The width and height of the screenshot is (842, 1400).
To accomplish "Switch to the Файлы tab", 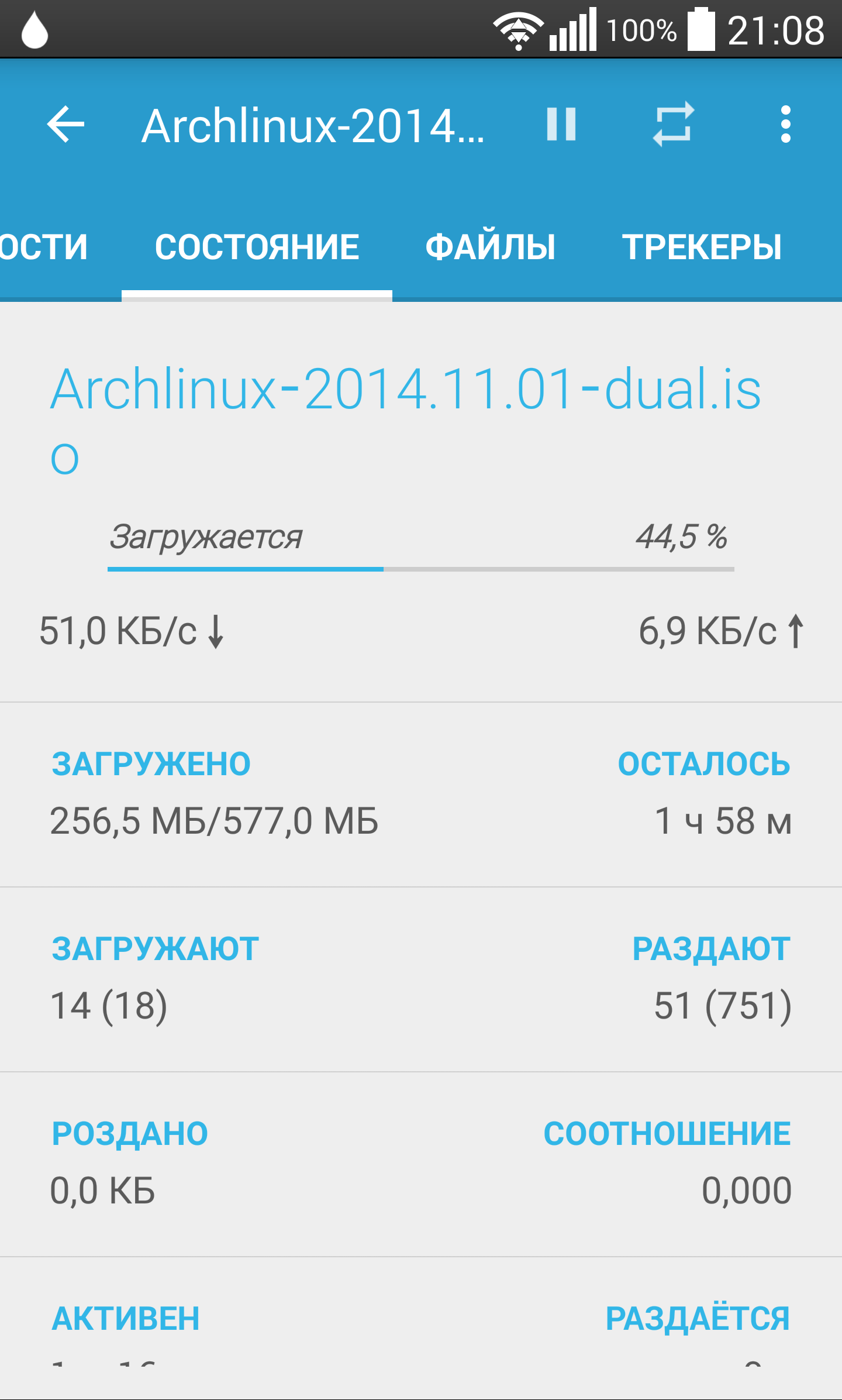I will [490, 246].
